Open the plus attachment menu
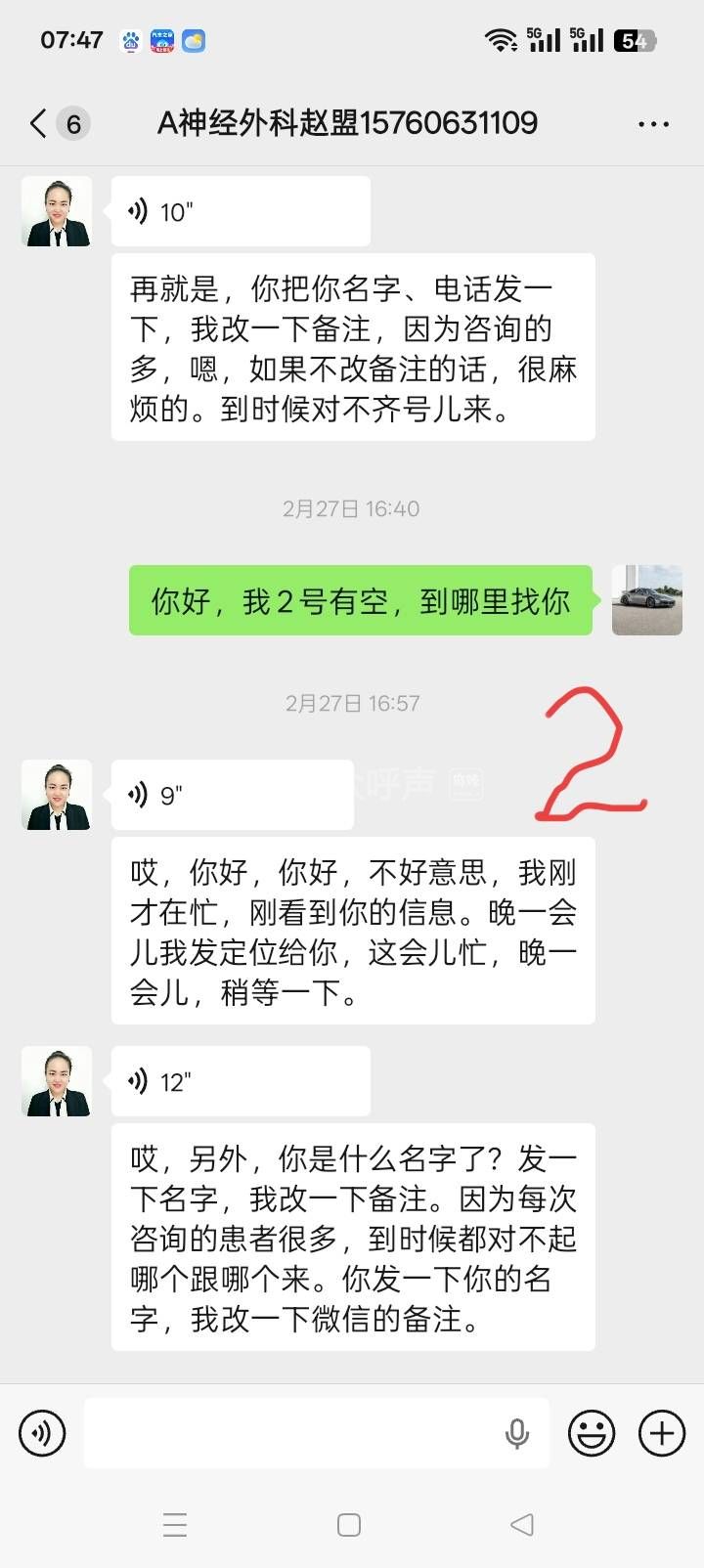The width and height of the screenshot is (704, 1568). [662, 1433]
